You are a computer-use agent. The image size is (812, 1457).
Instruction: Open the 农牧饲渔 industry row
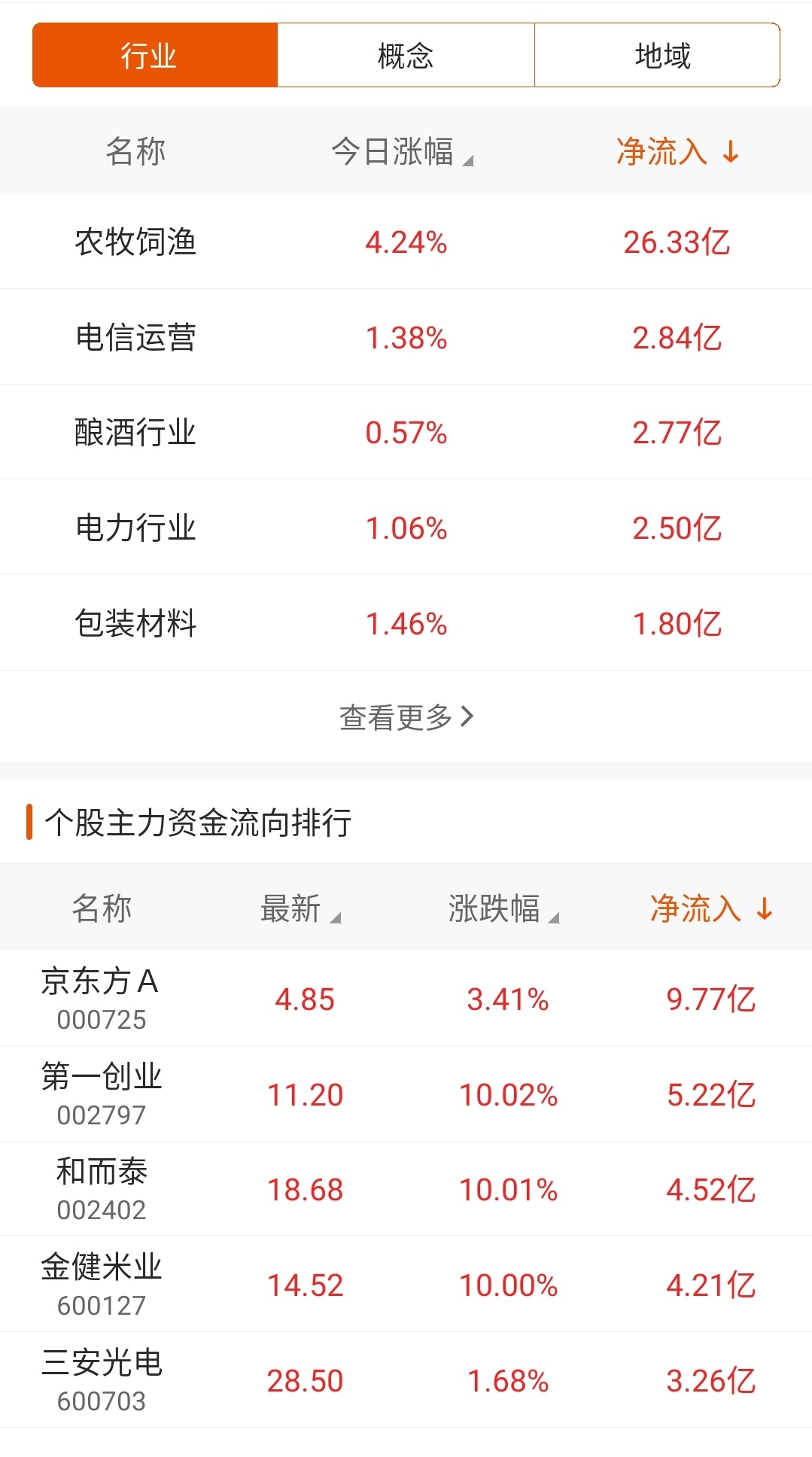pos(137,241)
